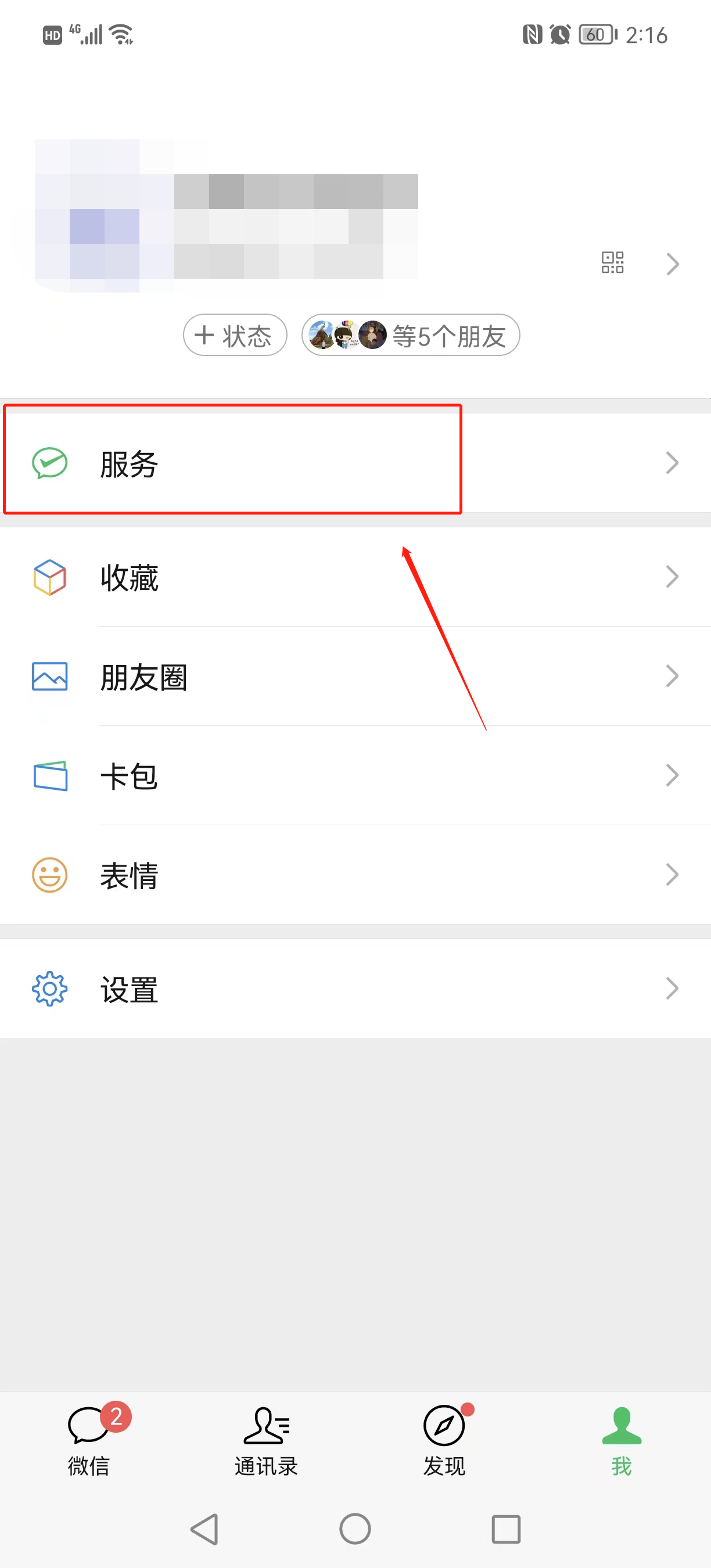Viewport: 711px width, 1568px height.
Task: View the 等5个朋友 friends status chip
Action: coord(411,336)
